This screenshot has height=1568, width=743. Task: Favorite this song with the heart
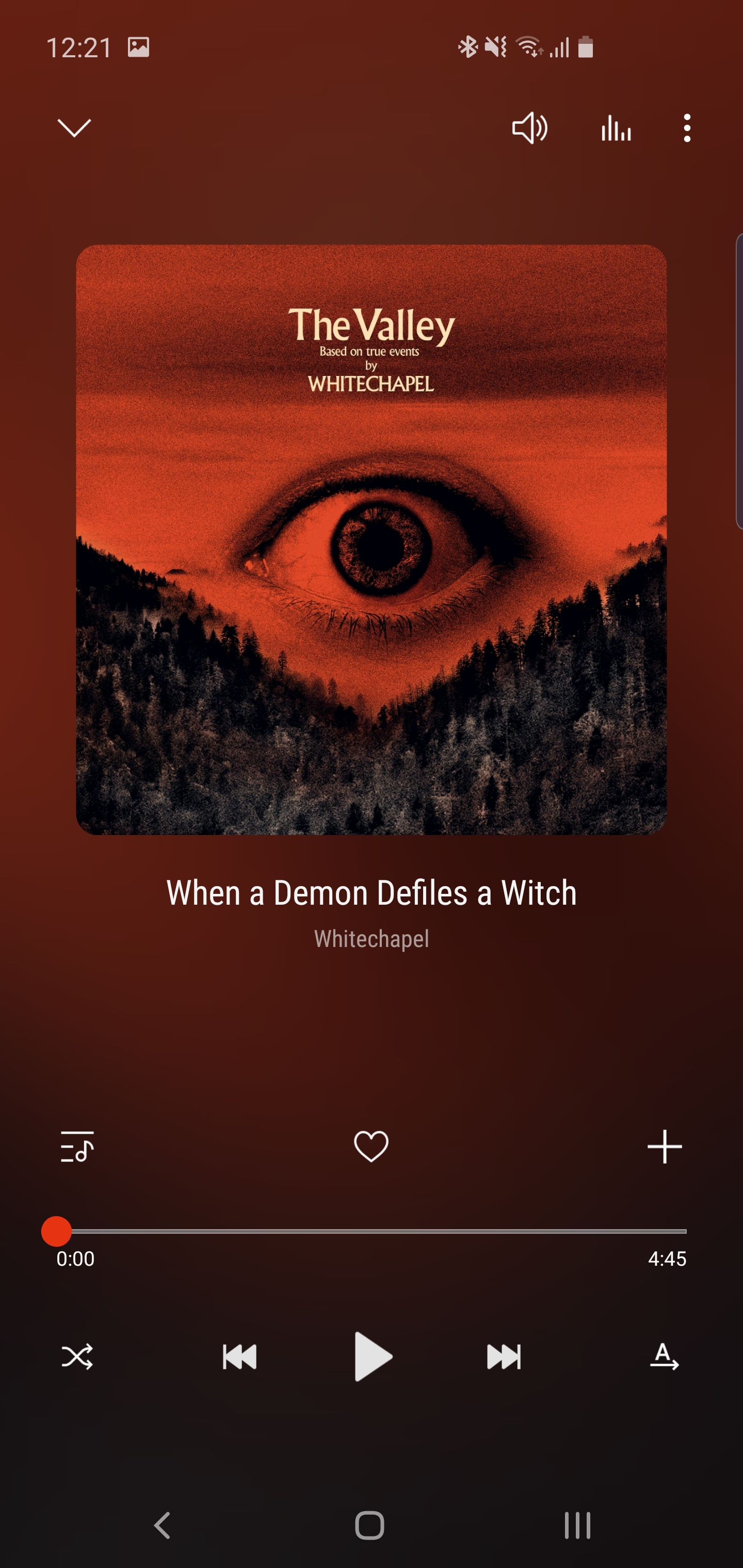coord(371,1147)
